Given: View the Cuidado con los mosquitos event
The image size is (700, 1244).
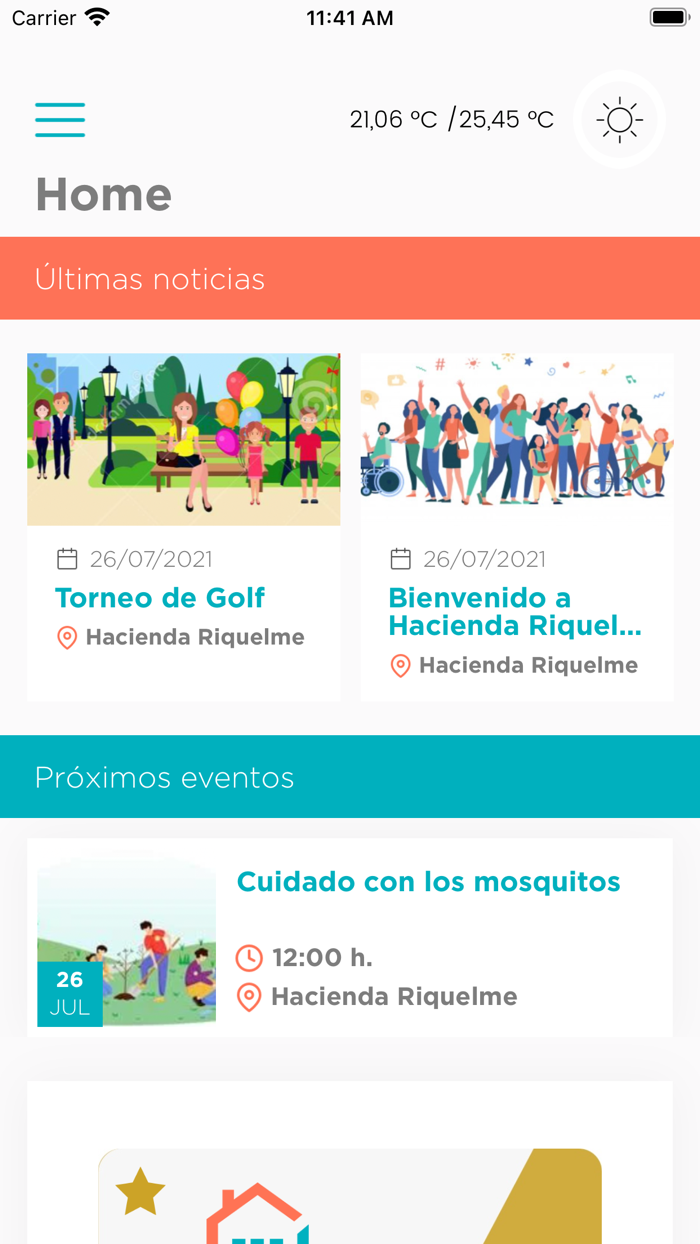Looking at the screenshot, I should click(x=349, y=938).
